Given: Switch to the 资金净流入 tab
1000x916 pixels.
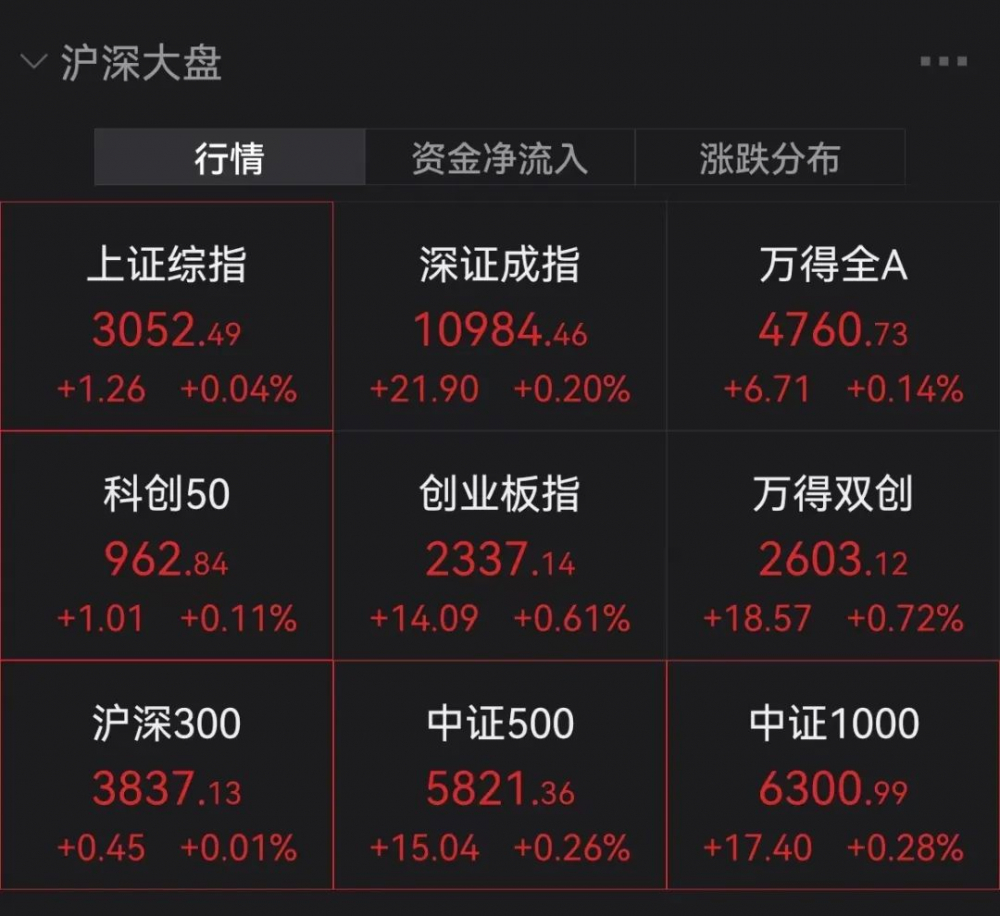Looking at the screenshot, I should coord(500,157).
